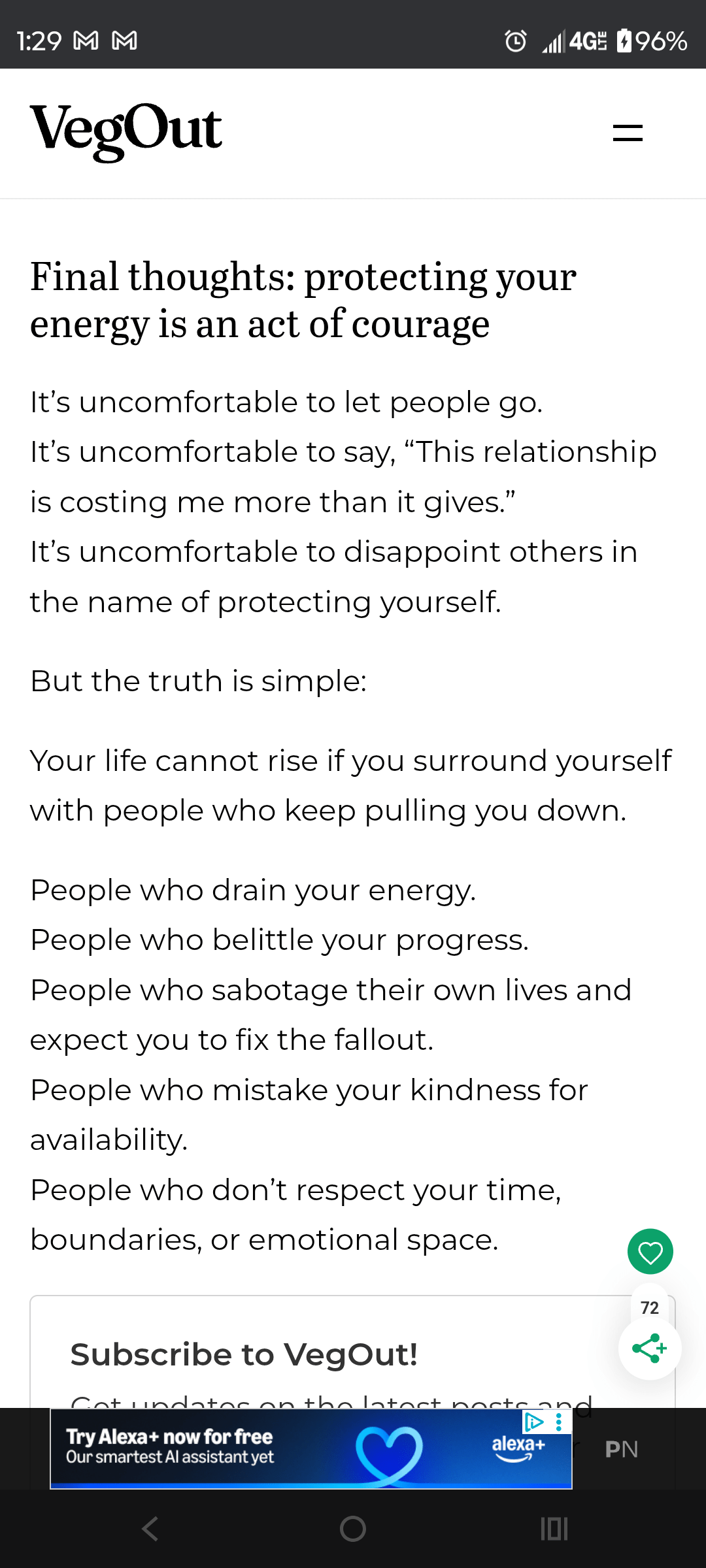Open the VegOut hamburger menu
Image resolution: width=706 pixels, height=1568 pixels.
[x=628, y=133]
